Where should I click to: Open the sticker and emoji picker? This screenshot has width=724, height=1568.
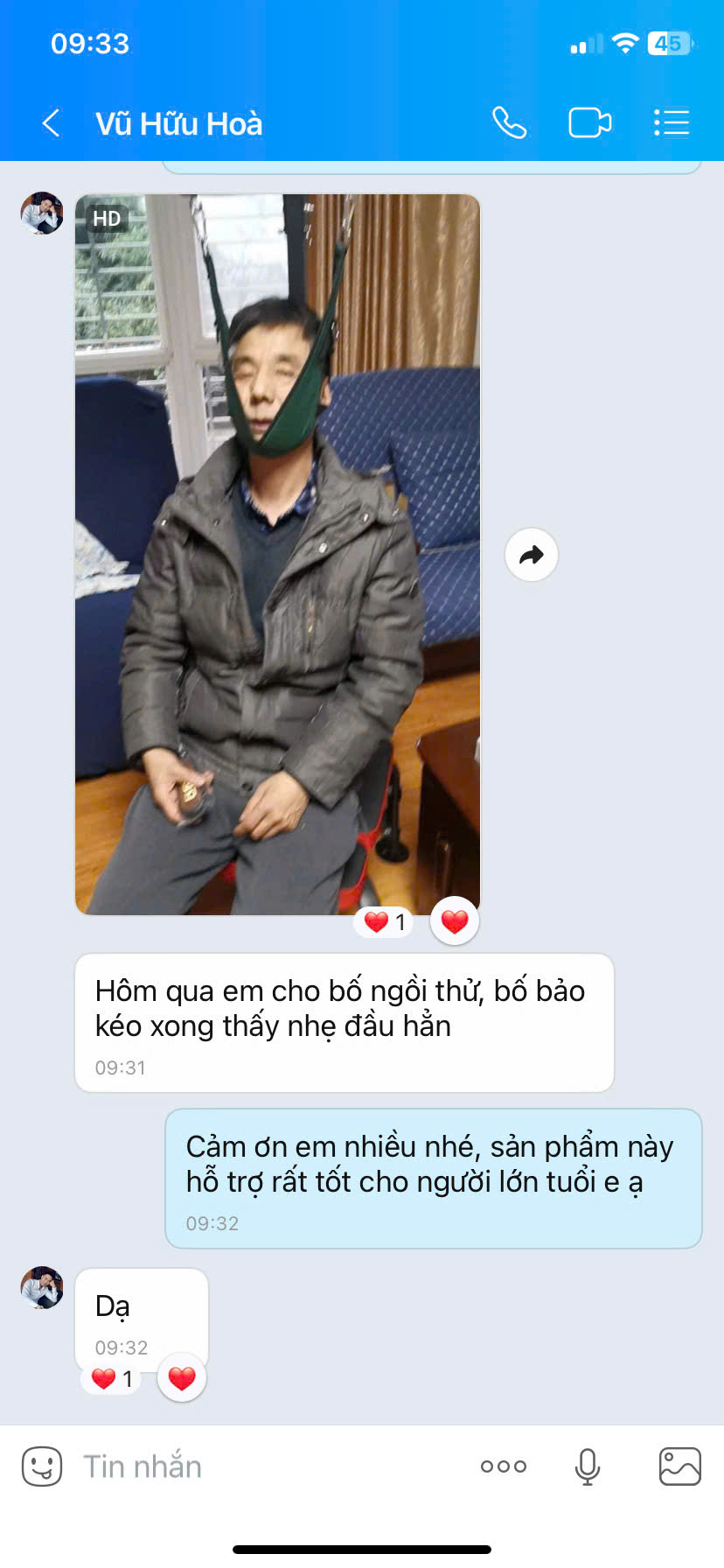(x=42, y=1466)
